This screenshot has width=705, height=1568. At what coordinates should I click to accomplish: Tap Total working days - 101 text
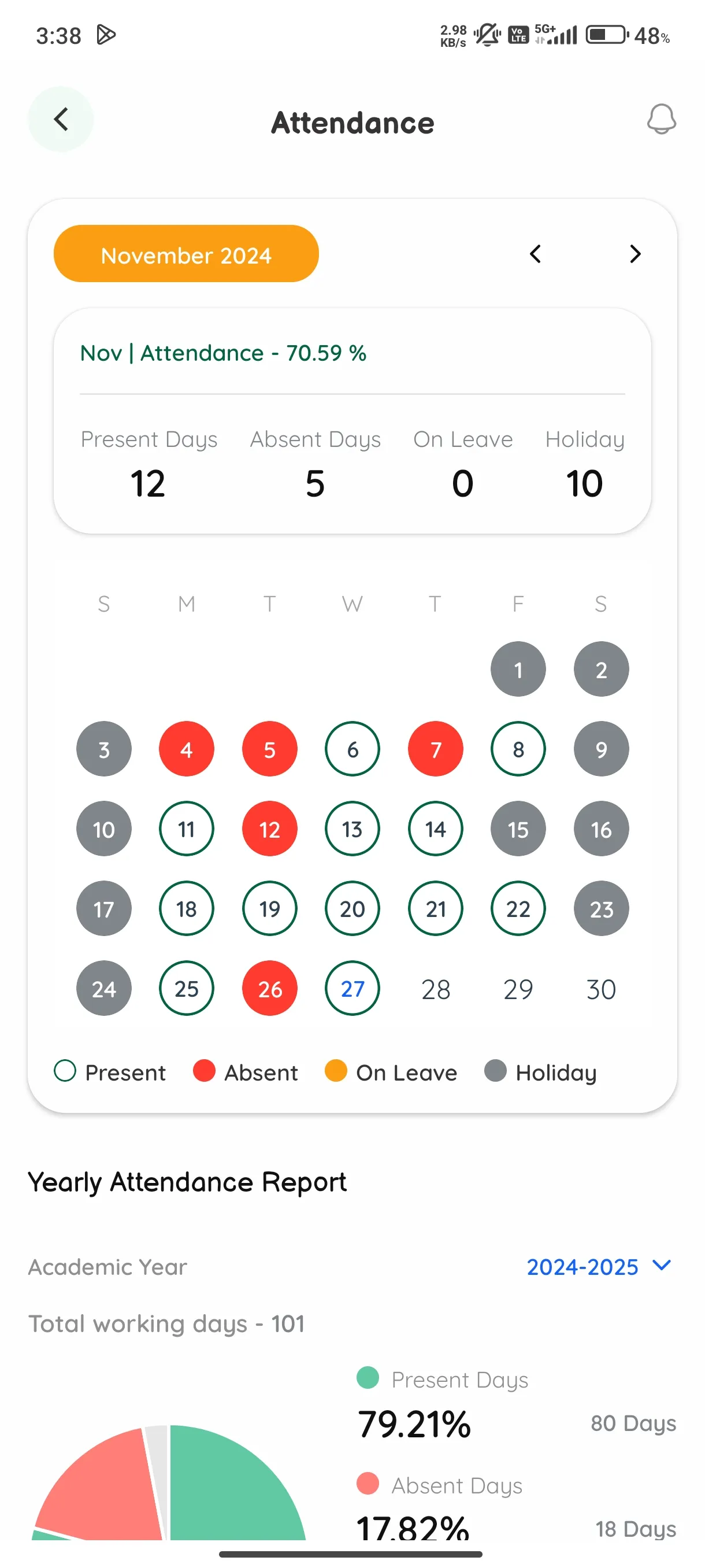(x=167, y=1323)
